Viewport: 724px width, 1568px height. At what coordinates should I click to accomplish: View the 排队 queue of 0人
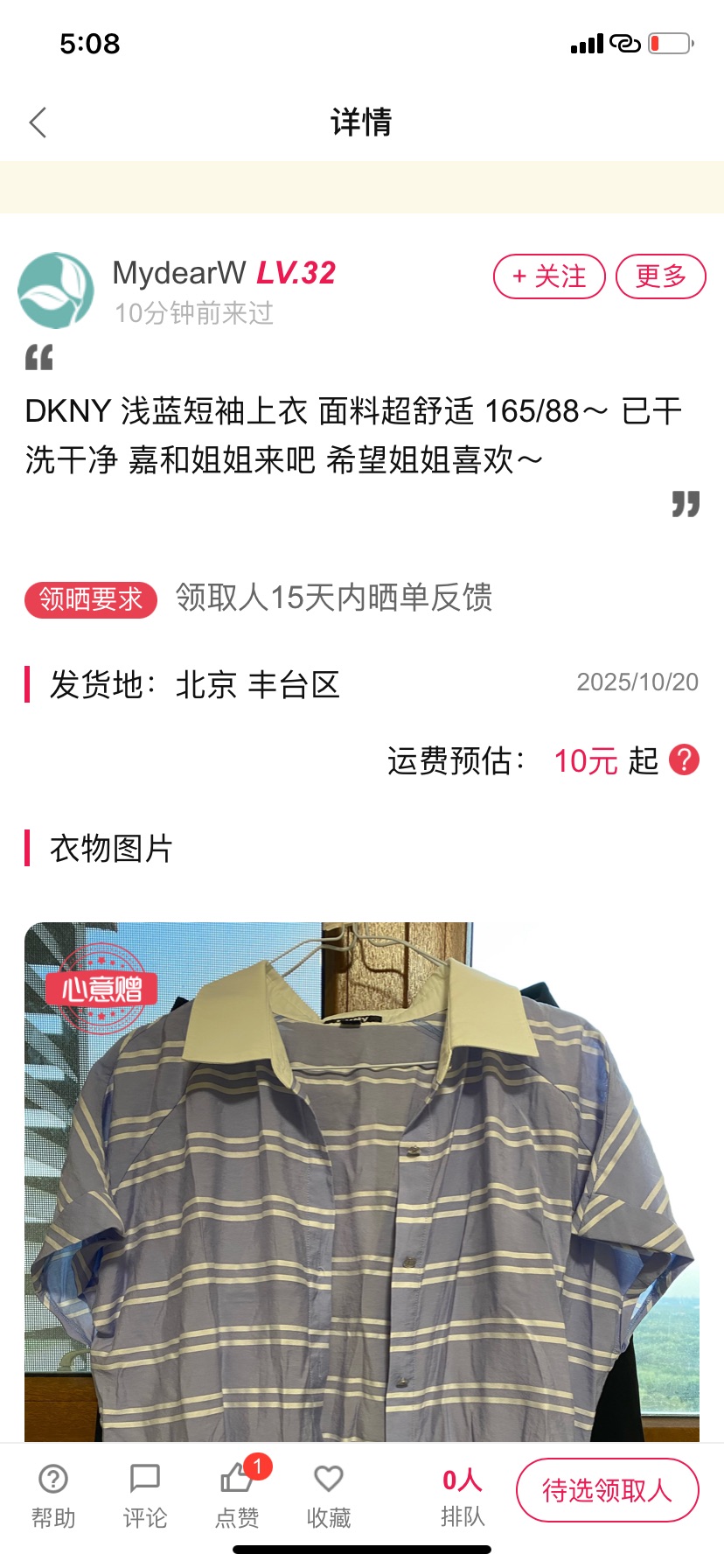462,1496
